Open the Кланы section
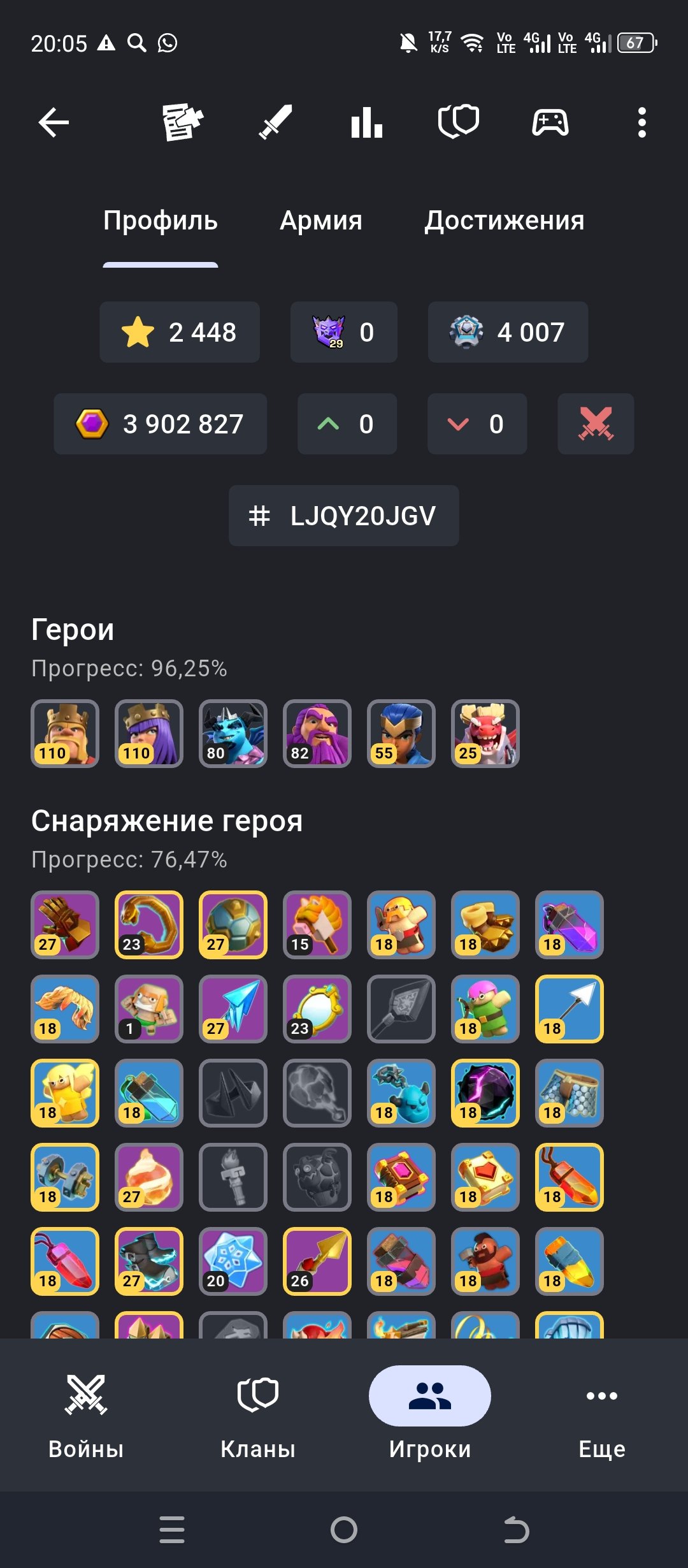 coord(258,1415)
